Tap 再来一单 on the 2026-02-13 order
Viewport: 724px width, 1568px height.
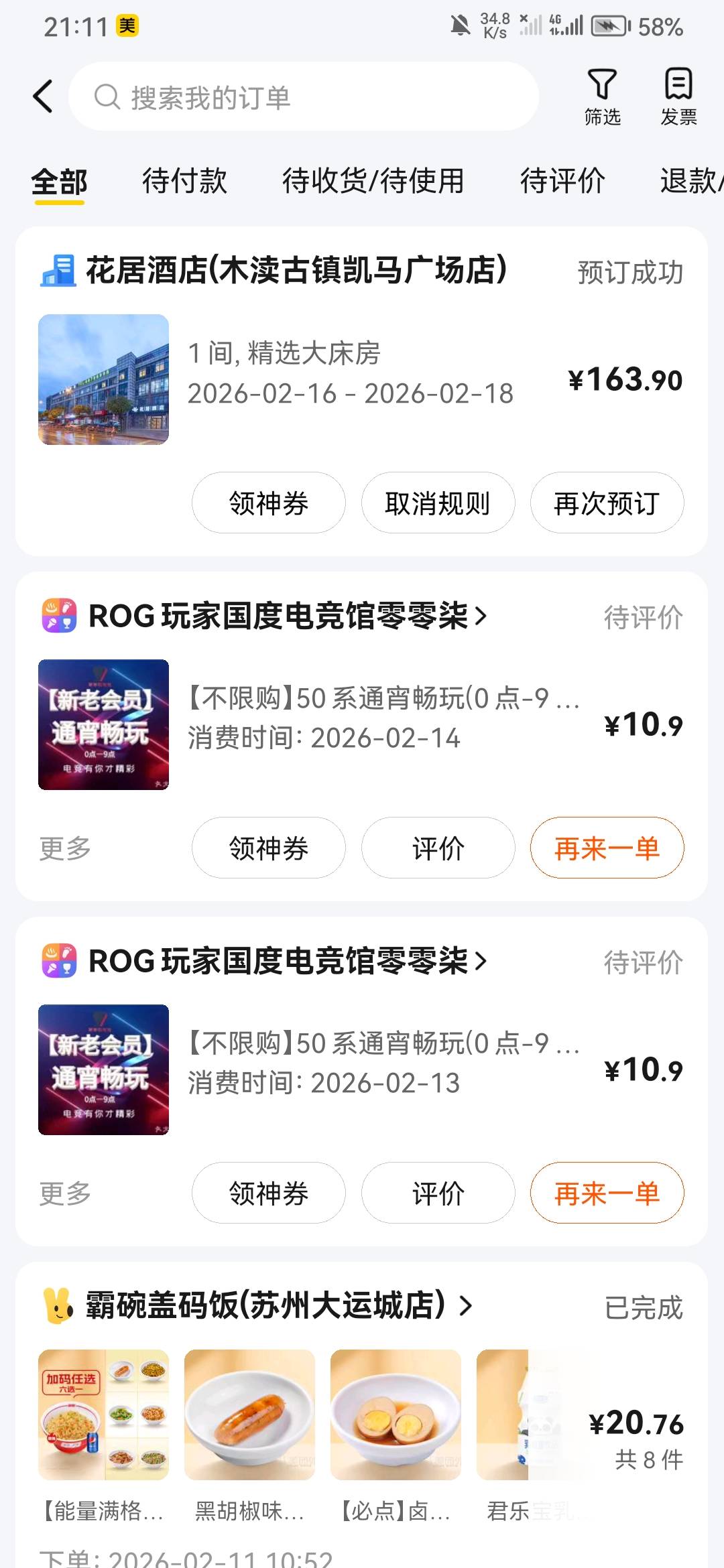coord(607,1193)
